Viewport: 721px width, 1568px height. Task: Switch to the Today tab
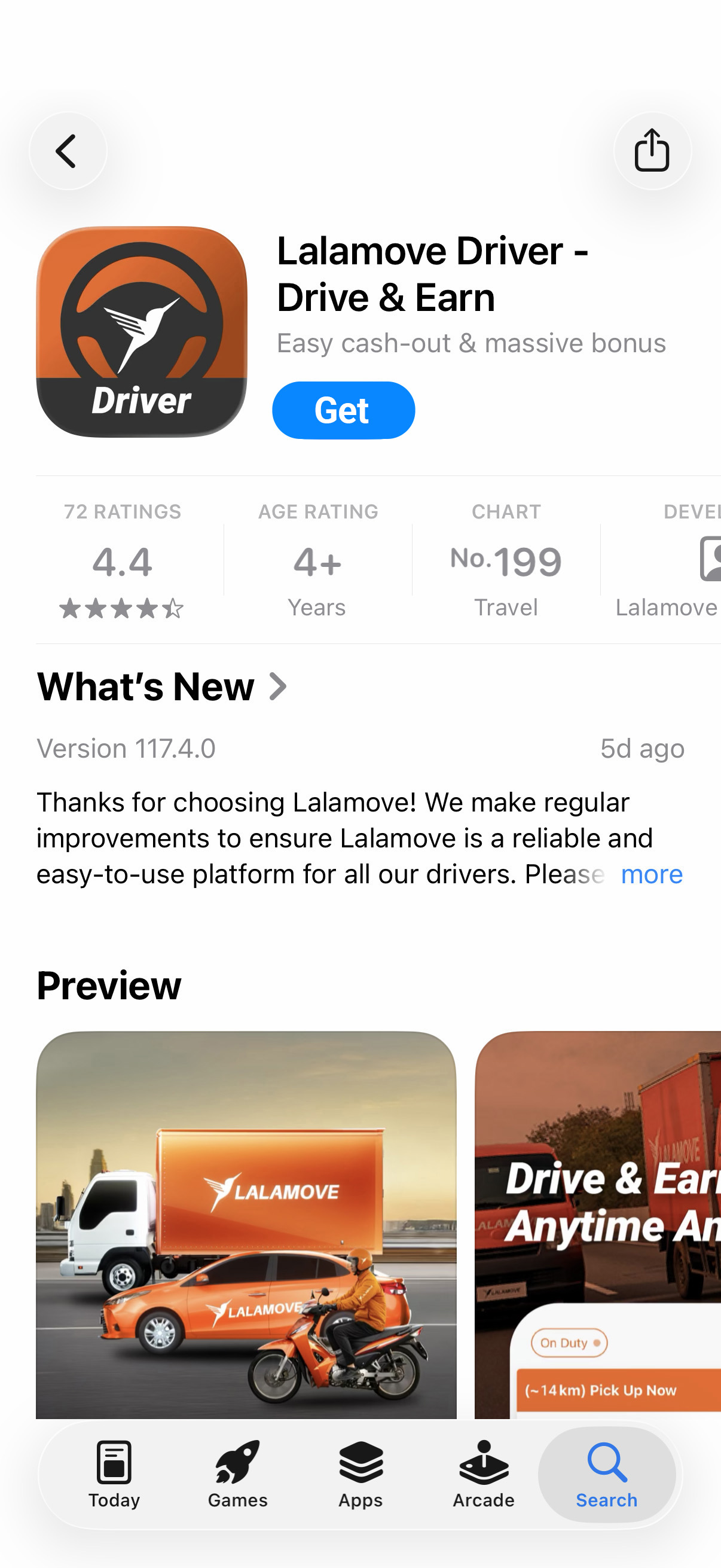click(114, 1474)
